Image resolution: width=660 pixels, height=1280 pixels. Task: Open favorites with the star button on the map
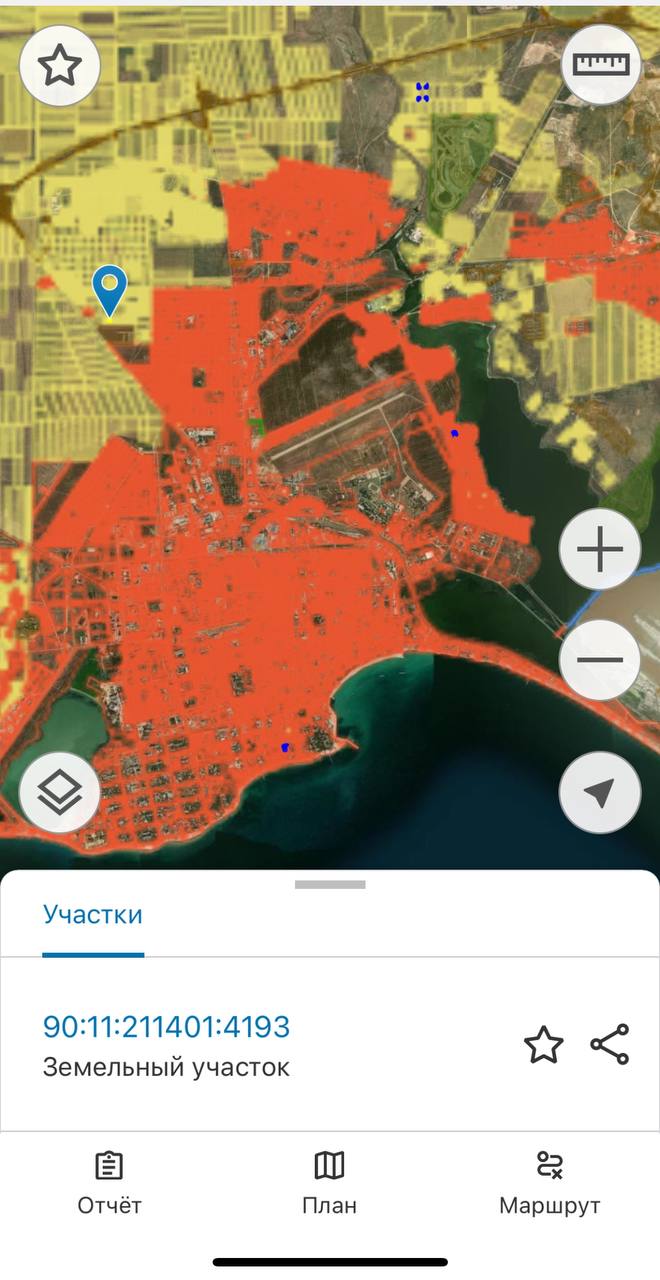(x=60, y=65)
